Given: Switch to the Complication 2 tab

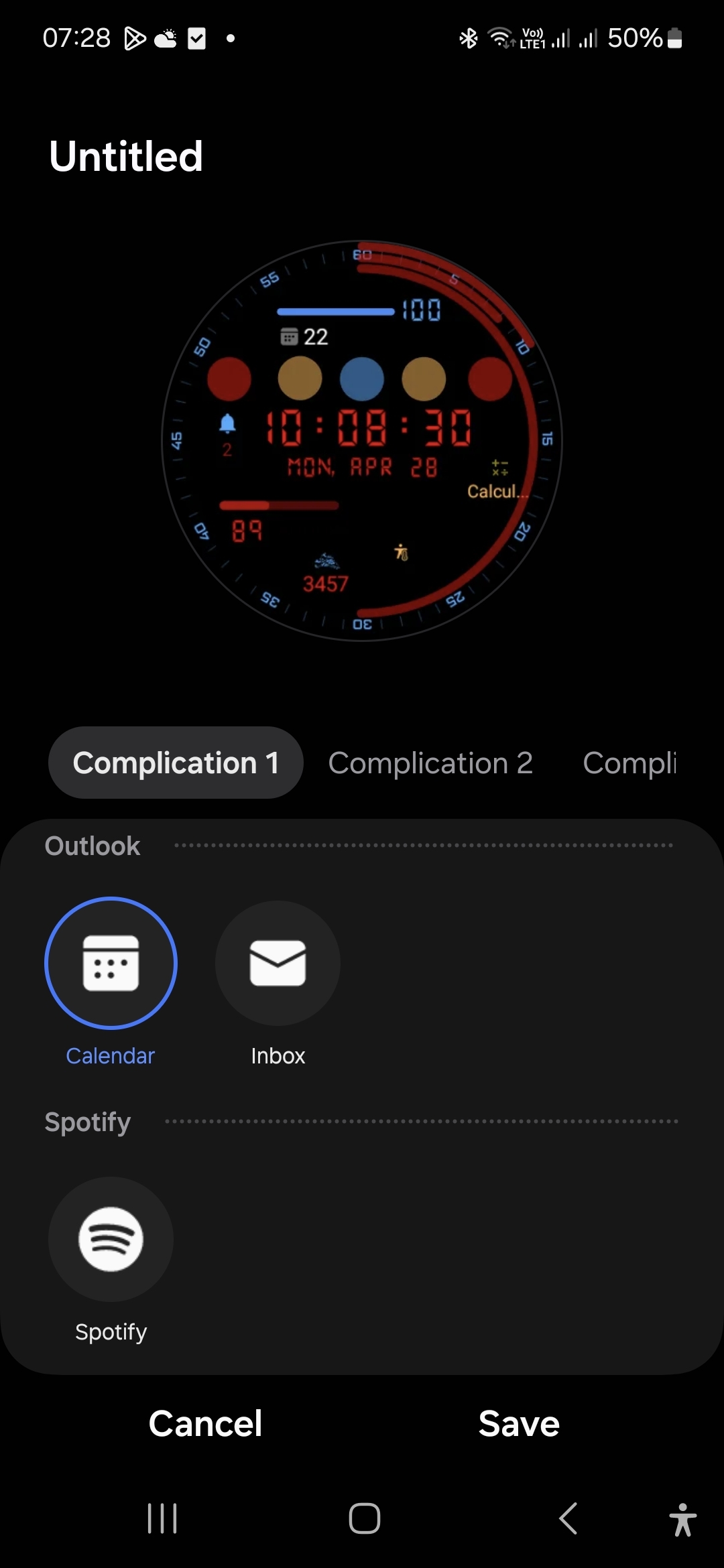Looking at the screenshot, I should point(430,763).
